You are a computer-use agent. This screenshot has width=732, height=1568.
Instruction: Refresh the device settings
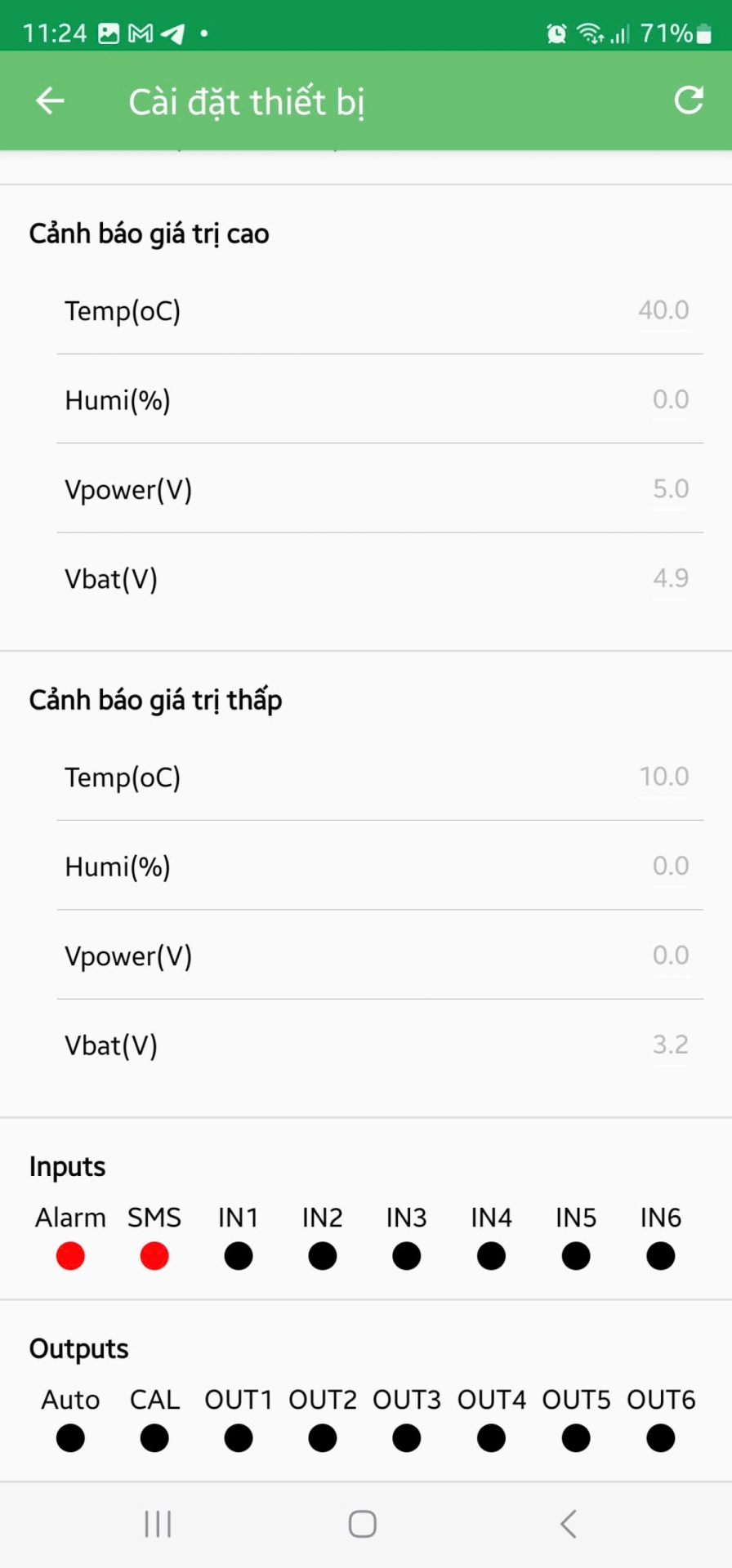click(x=688, y=100)
